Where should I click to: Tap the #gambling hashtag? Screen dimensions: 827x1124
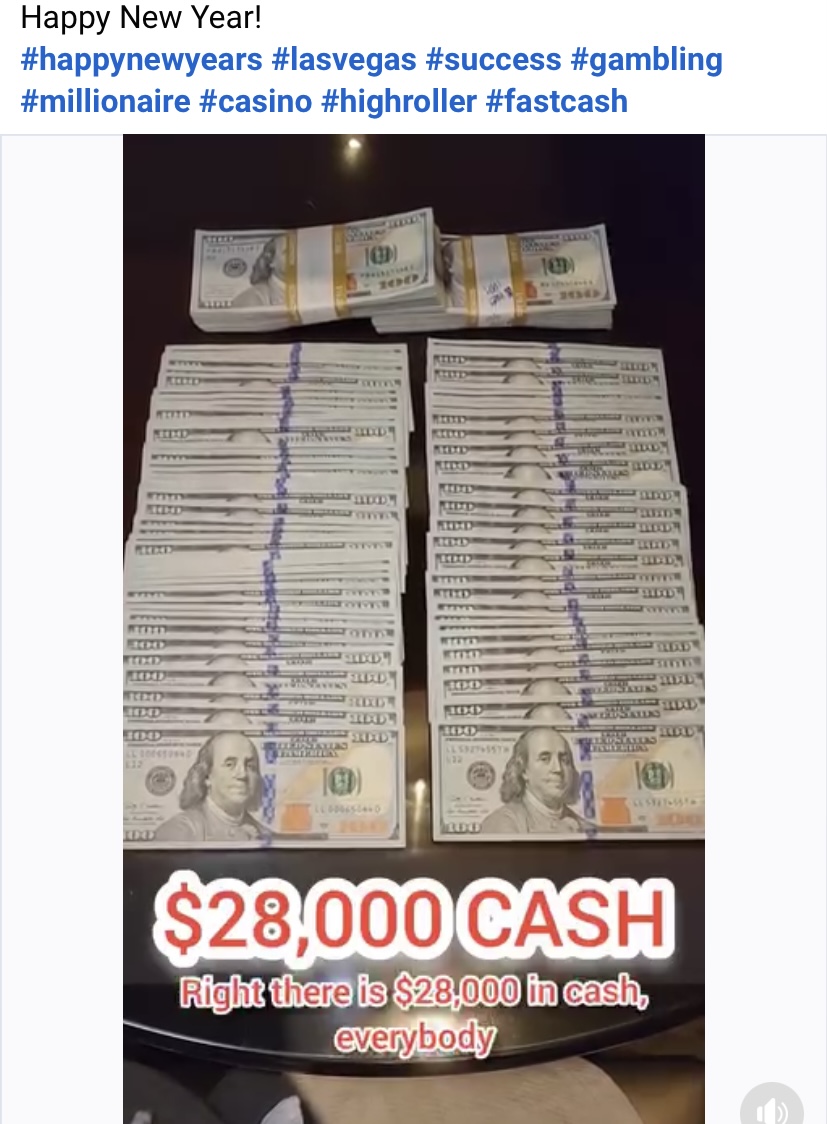click(x=646, y=60)
